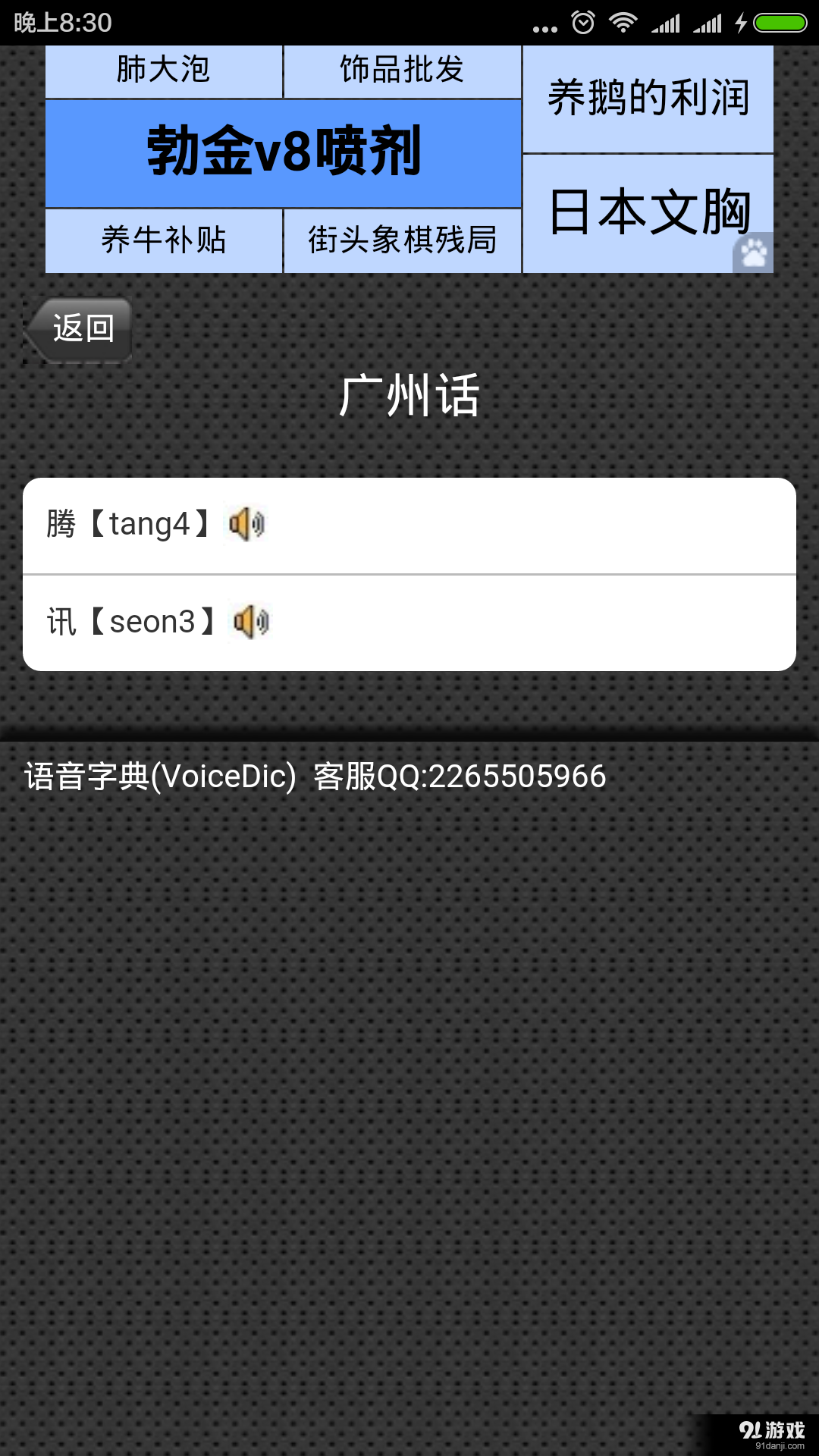Viewport: 819px width, 1456px height.
Task: Open the 肺大泡 ad link
Action: [163, 71]
